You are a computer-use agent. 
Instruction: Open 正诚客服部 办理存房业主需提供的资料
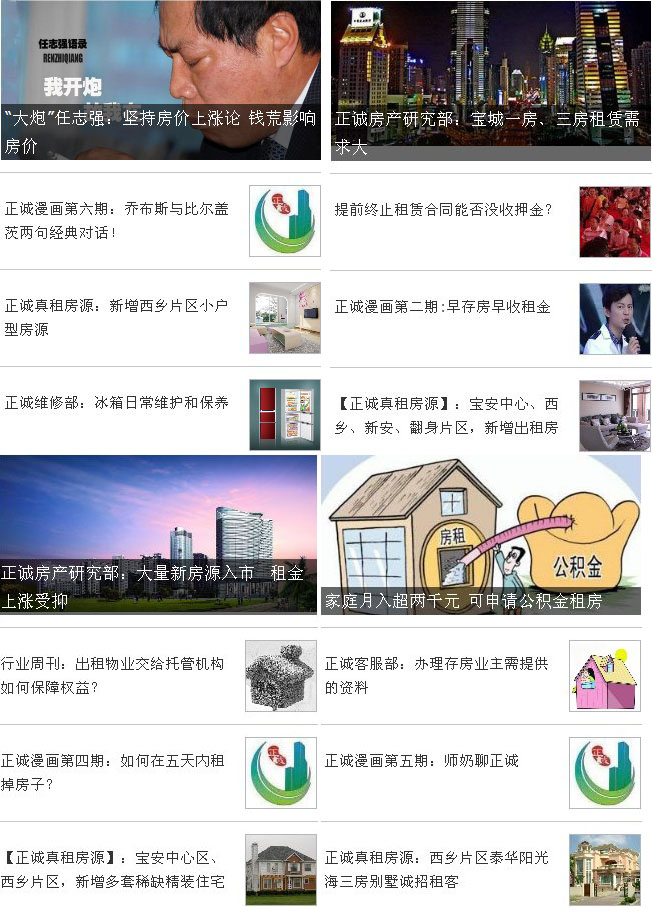(437, 675)
